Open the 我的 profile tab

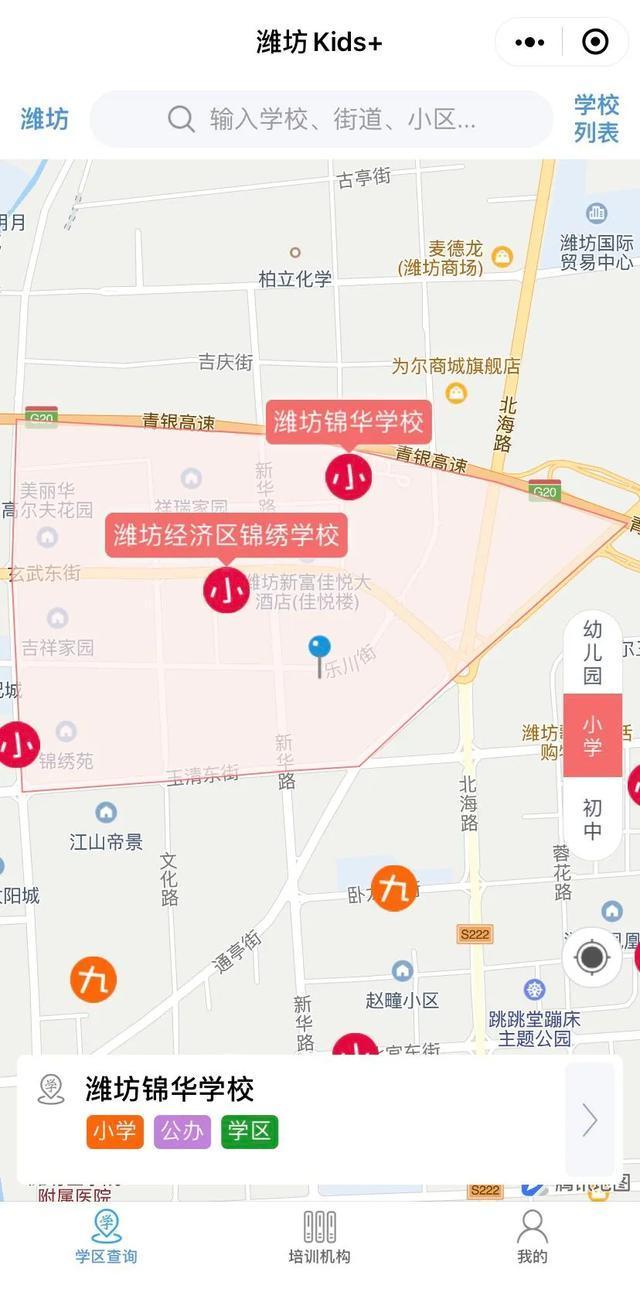pos(532,1237)
